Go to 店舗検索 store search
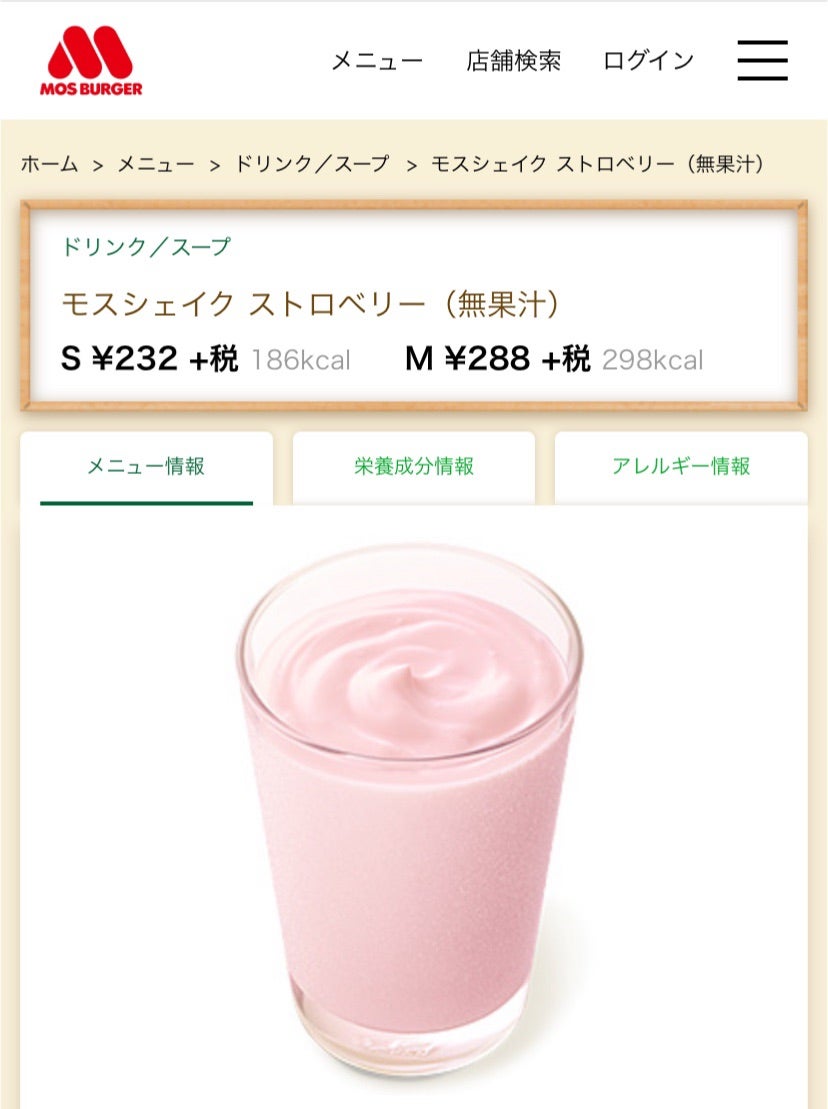The image size is (828, 1109). pyautogui.click(x=513, y=61)
